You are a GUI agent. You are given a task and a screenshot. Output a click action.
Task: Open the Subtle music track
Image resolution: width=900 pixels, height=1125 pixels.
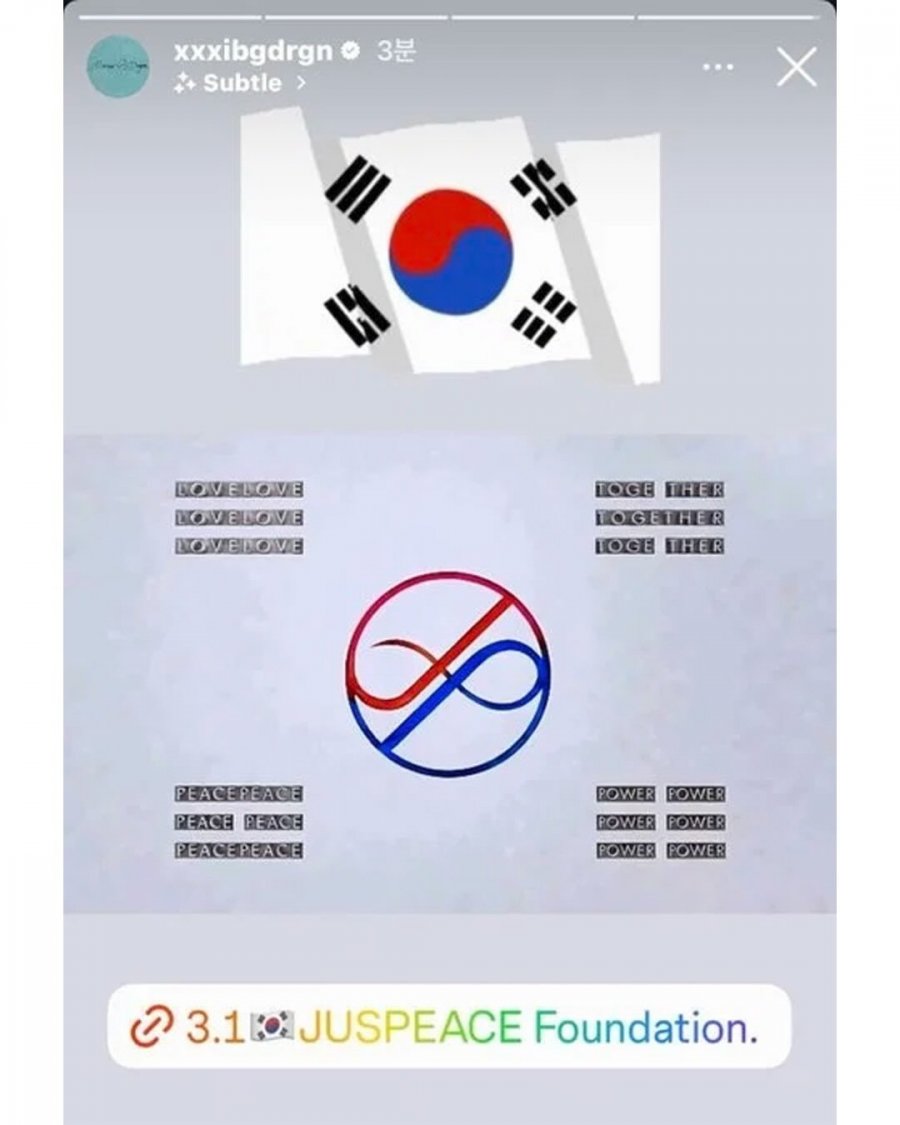point(240,83)
